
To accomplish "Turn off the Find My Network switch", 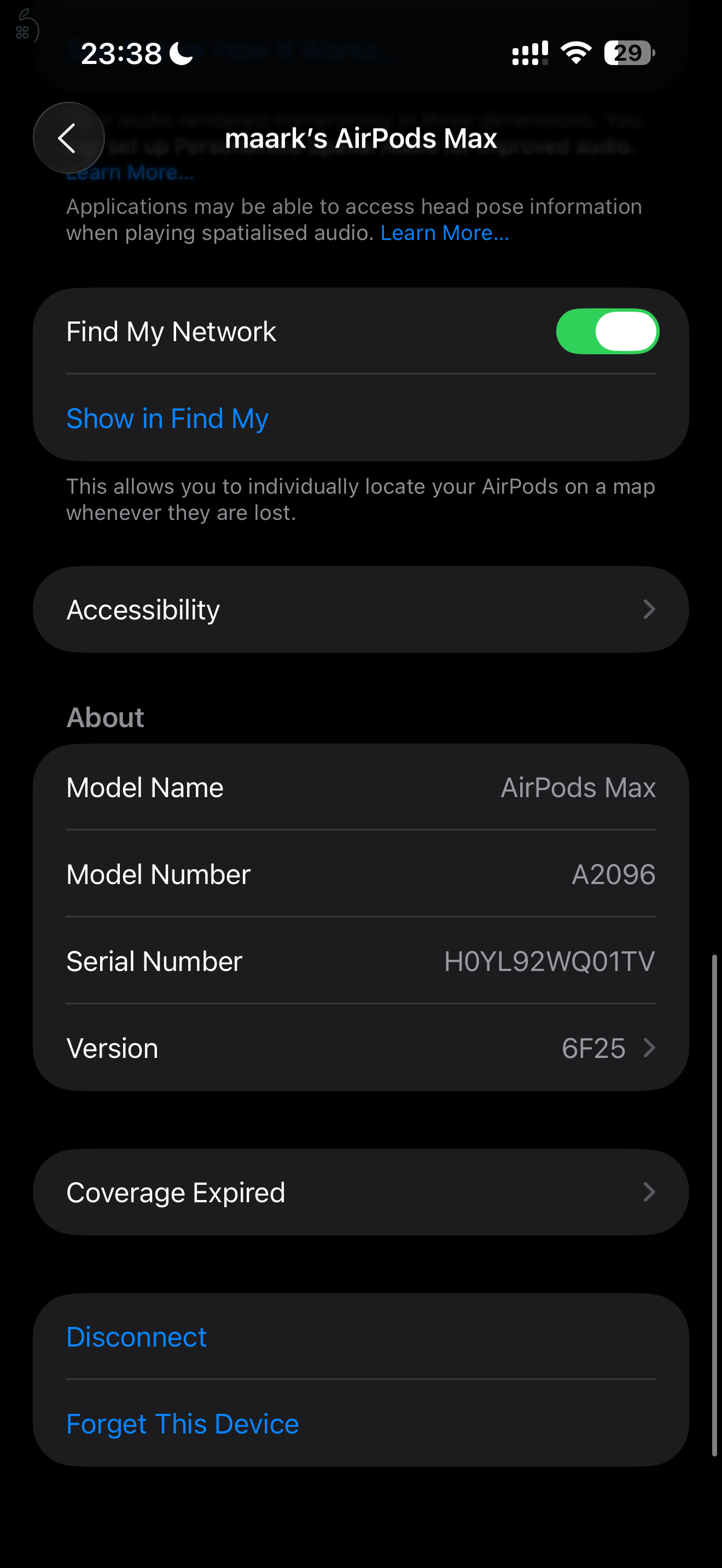I will tap(607, 332).
